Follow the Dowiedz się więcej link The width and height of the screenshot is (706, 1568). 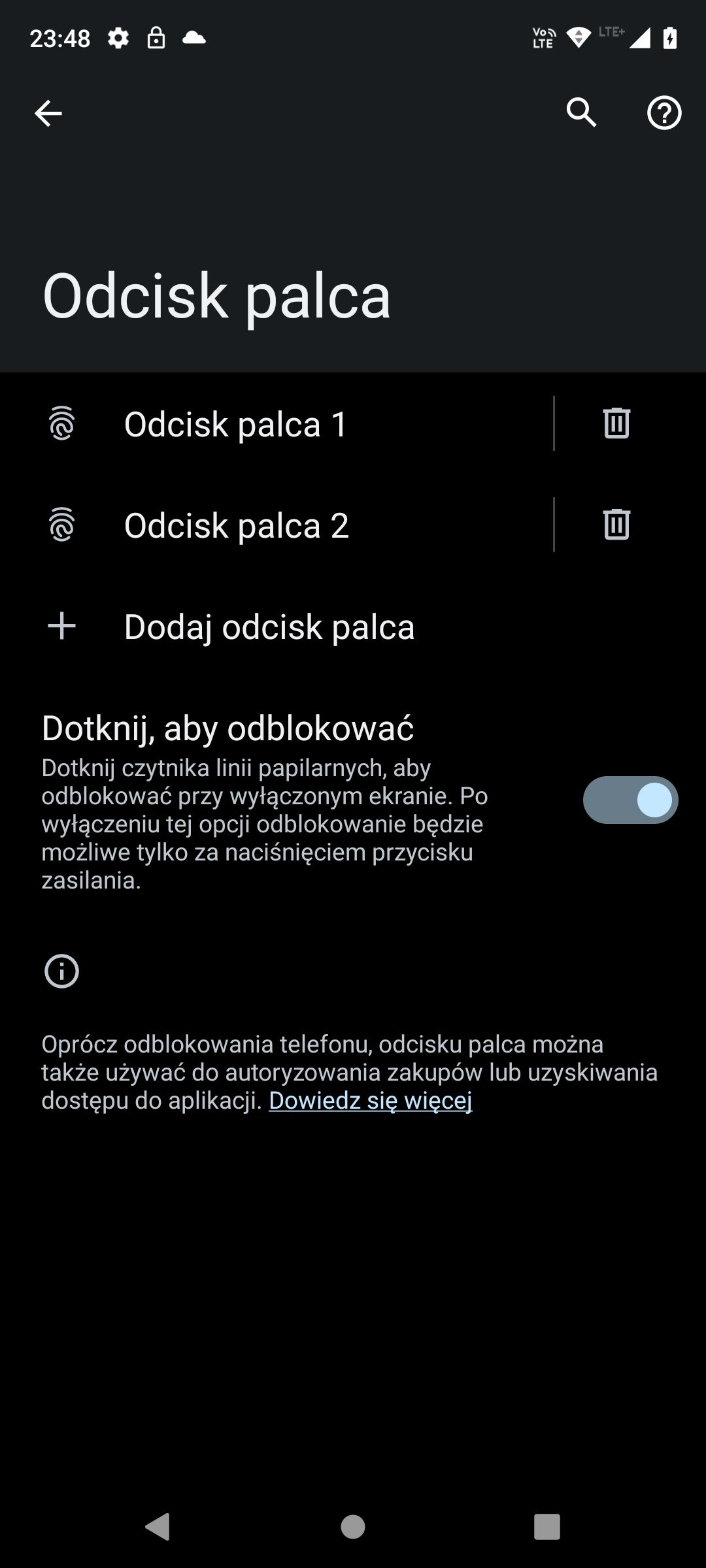coord(371,1101)
